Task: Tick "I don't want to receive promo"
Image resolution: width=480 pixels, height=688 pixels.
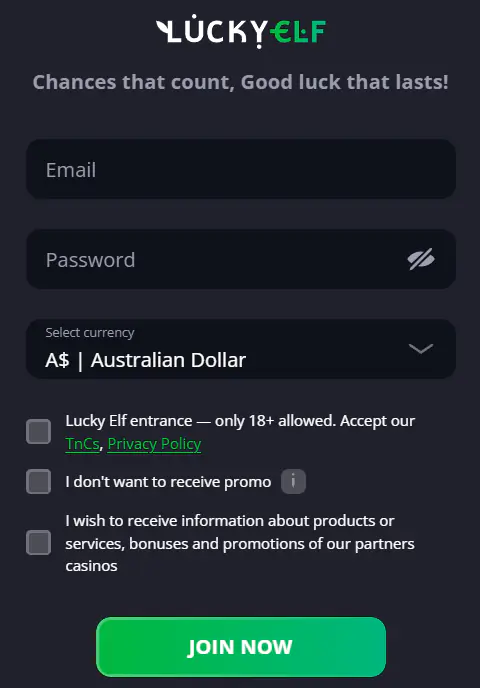Action: 39,481
